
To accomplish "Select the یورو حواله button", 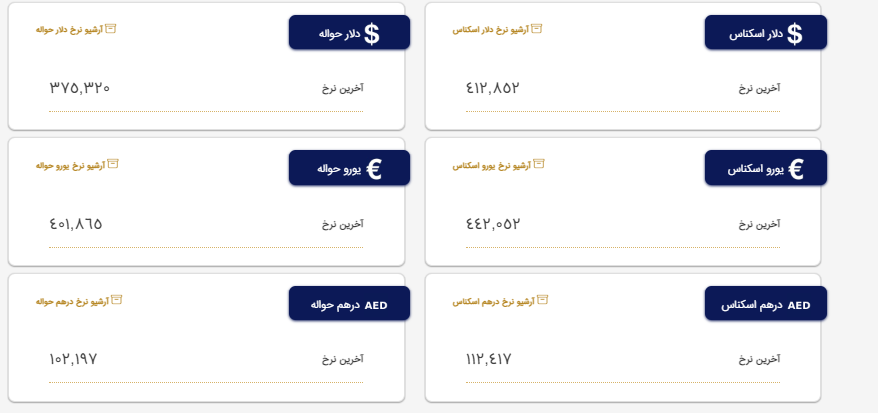I will [349, 168].
